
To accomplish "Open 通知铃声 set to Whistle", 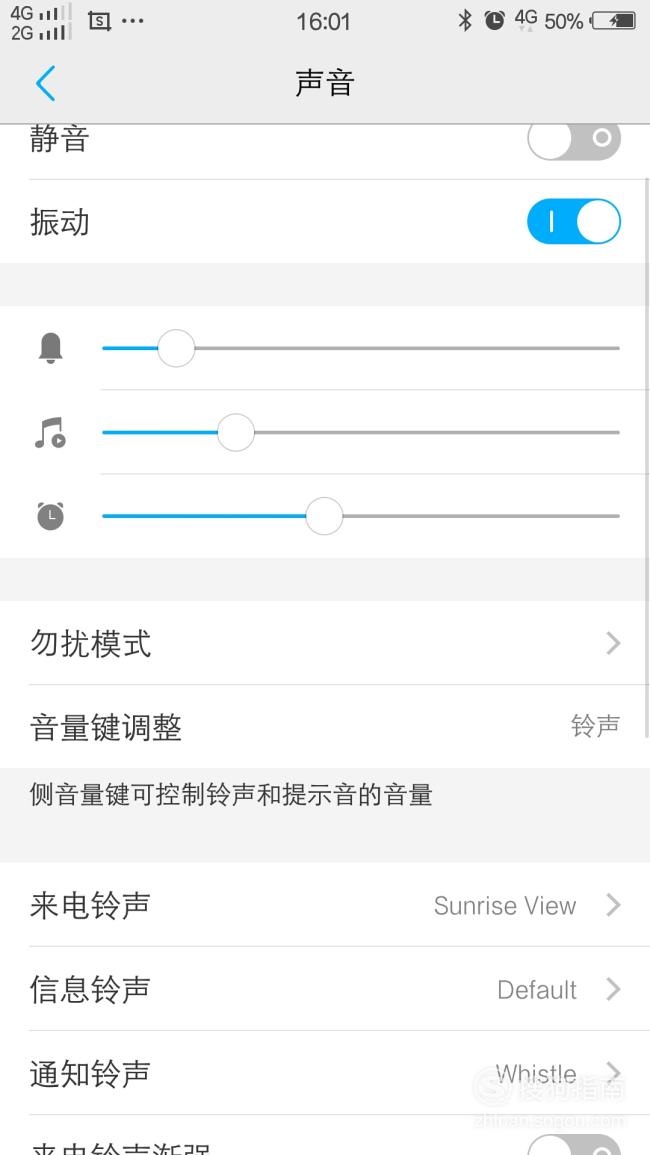I will coord(325,1072).
